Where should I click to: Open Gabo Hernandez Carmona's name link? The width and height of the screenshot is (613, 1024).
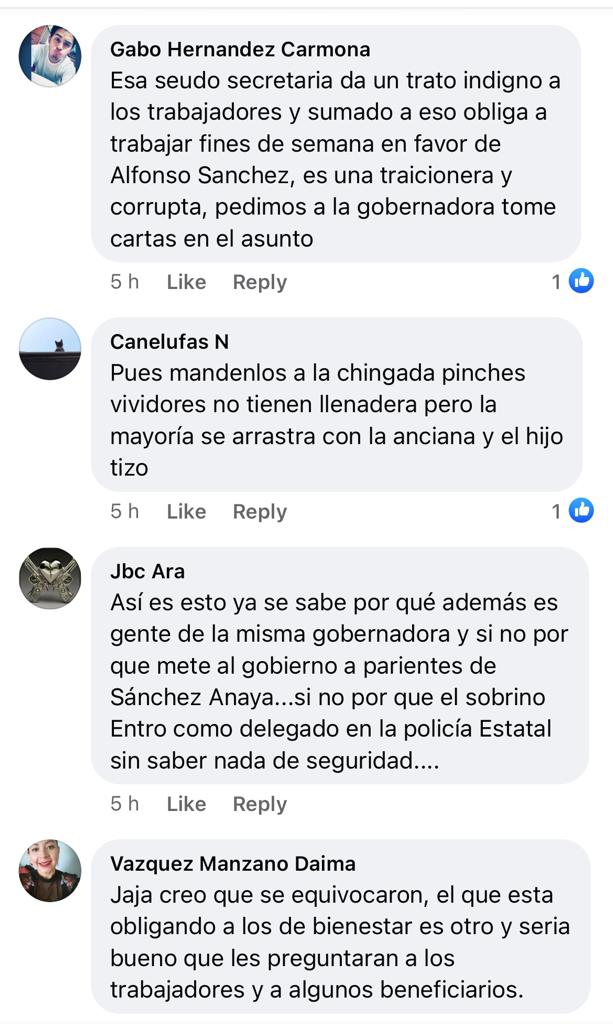pos(240,49)
